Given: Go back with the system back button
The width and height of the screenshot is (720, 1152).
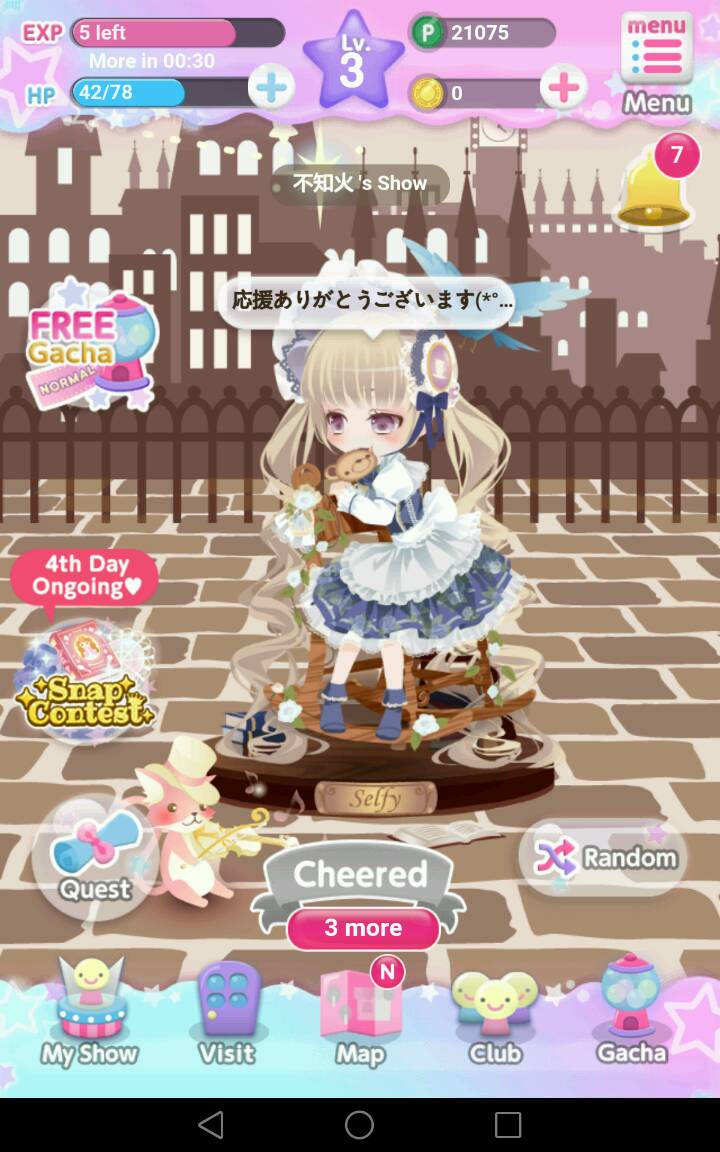Looking at the screenshot, I should coord(211,1124).
